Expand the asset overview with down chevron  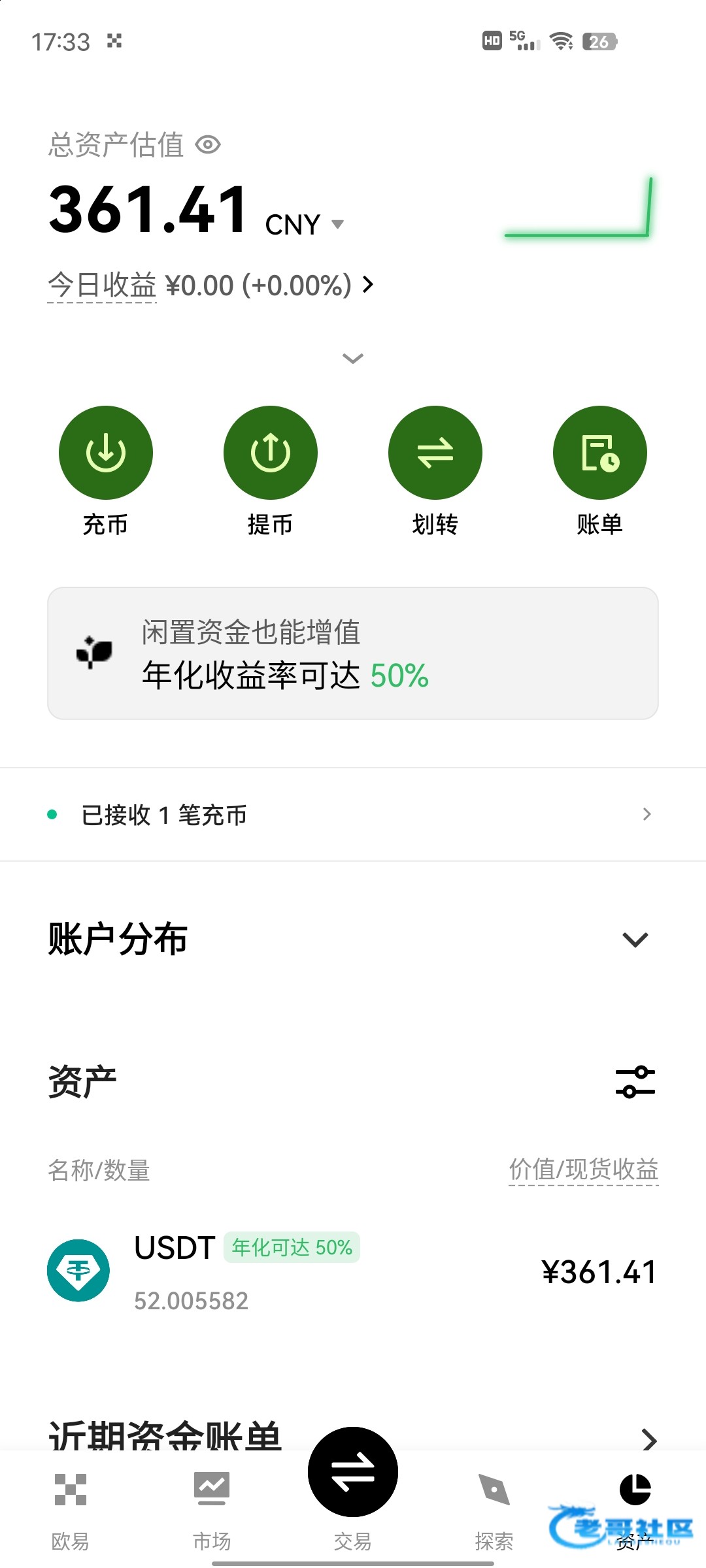point(353,358)
